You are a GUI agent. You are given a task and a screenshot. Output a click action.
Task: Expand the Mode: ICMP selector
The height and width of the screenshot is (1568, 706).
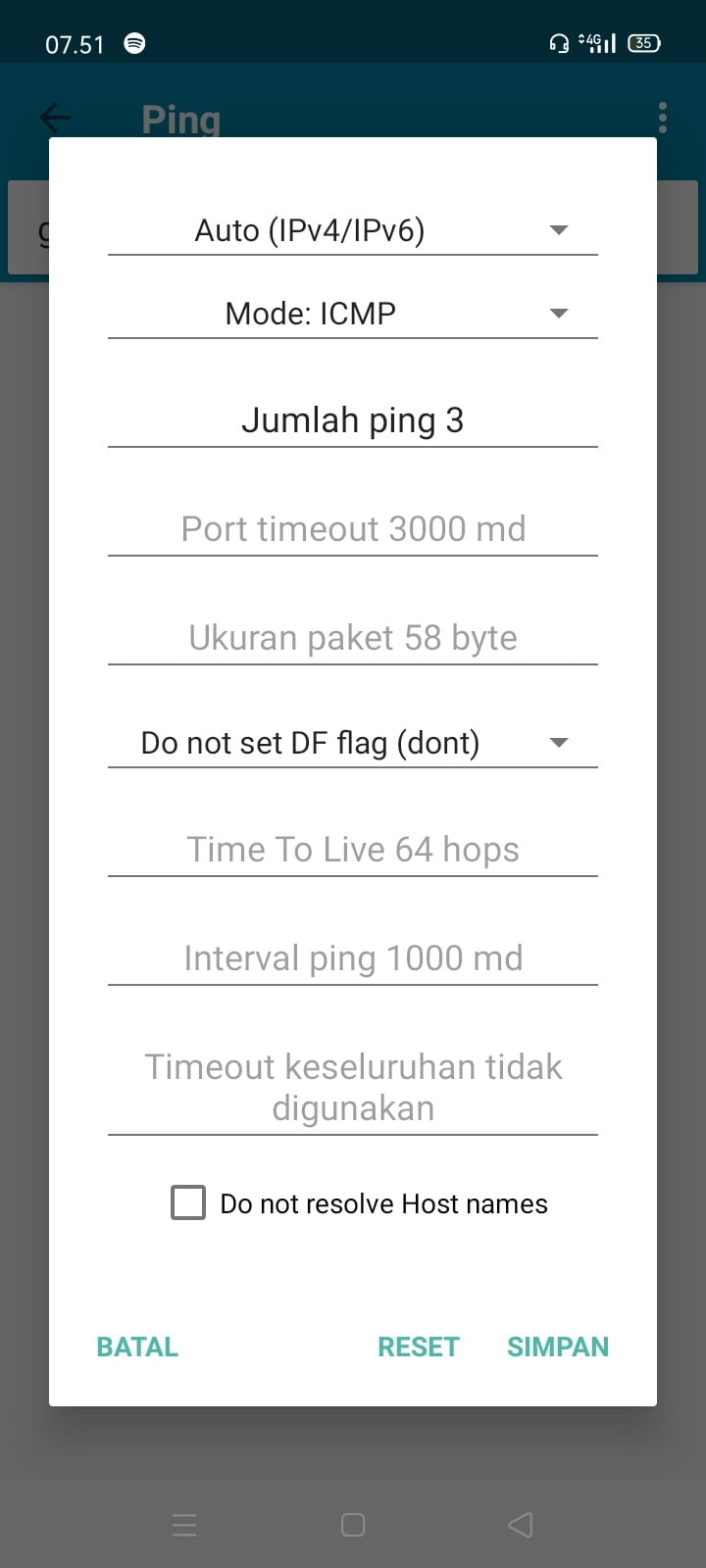point(352,313)
